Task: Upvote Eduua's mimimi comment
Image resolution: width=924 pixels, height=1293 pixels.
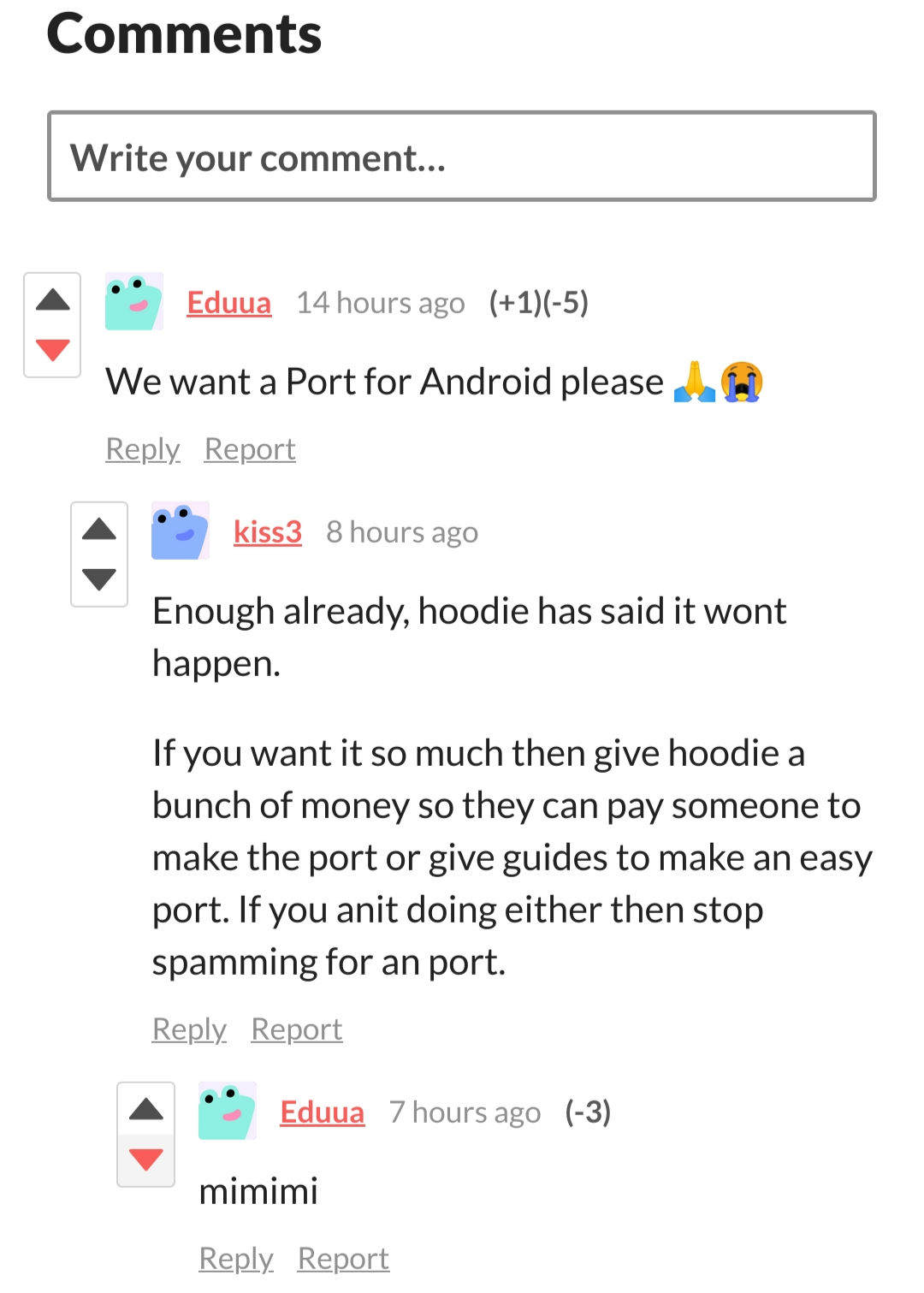Action: point(146,1110)
